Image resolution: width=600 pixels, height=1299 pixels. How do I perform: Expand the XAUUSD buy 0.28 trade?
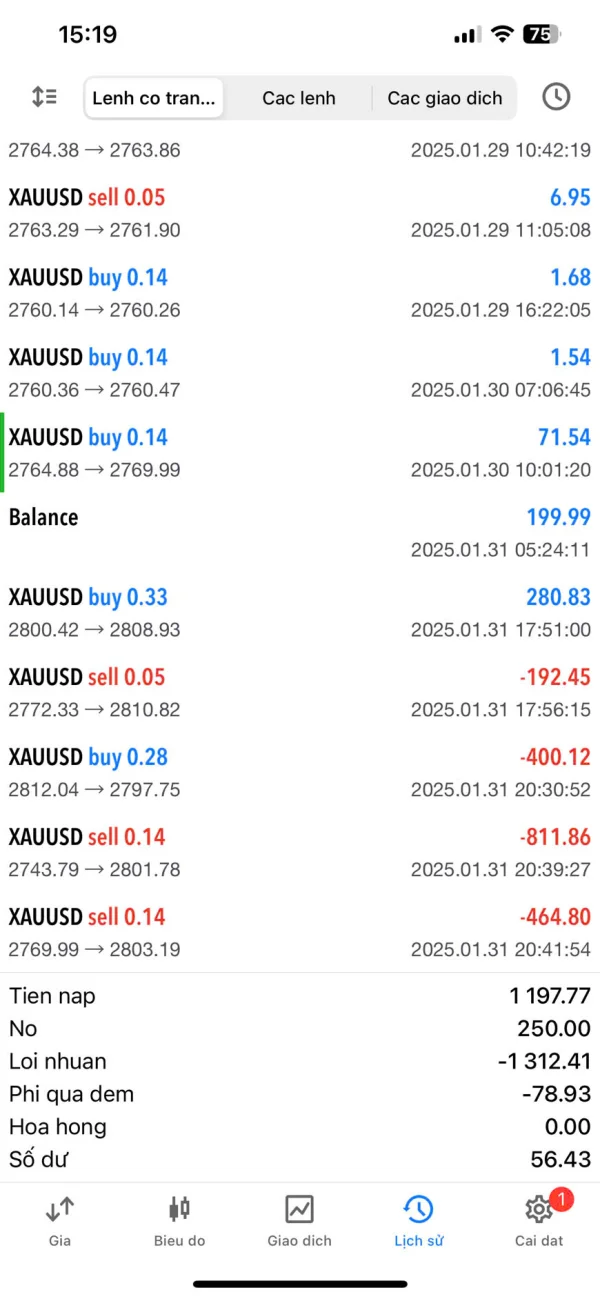(x=300, y=772)
